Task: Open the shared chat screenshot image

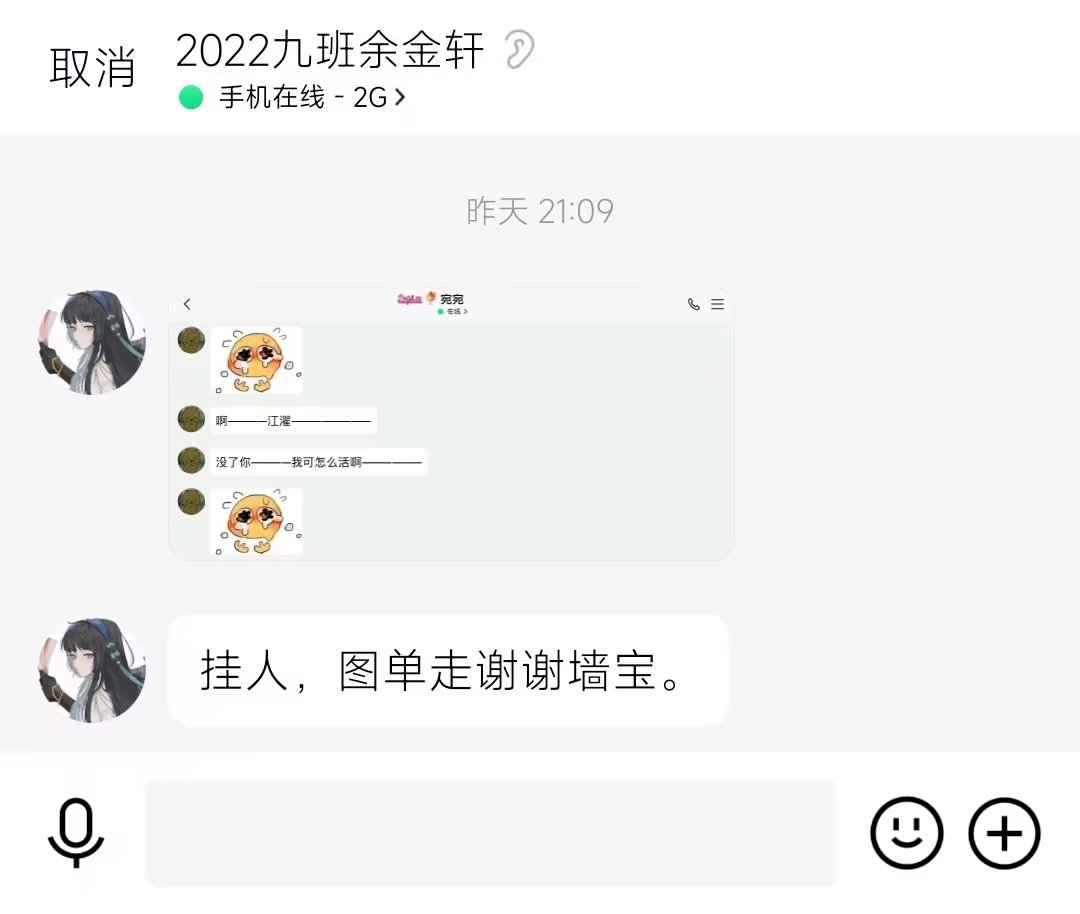Action: pos(451,424)
